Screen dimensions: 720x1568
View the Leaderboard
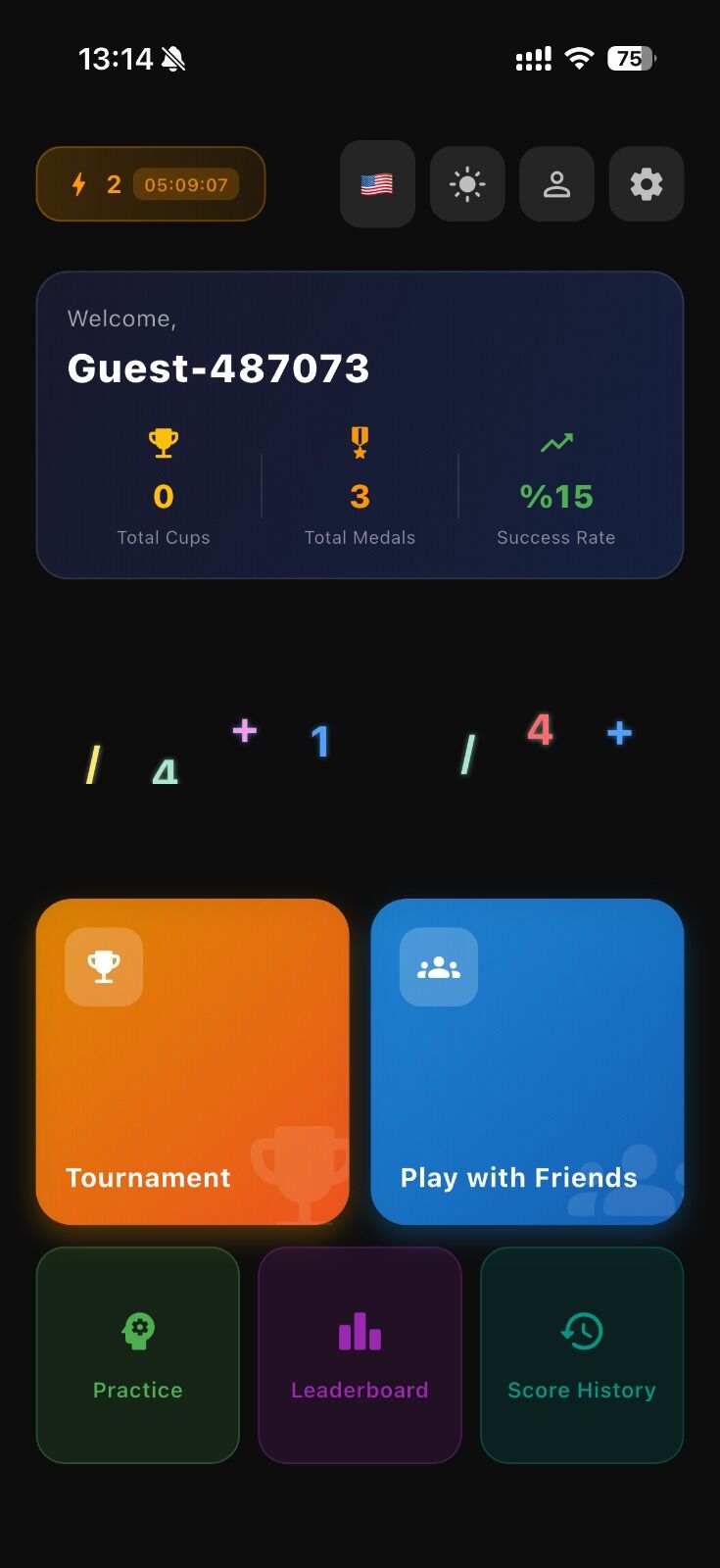(360, 1355)
